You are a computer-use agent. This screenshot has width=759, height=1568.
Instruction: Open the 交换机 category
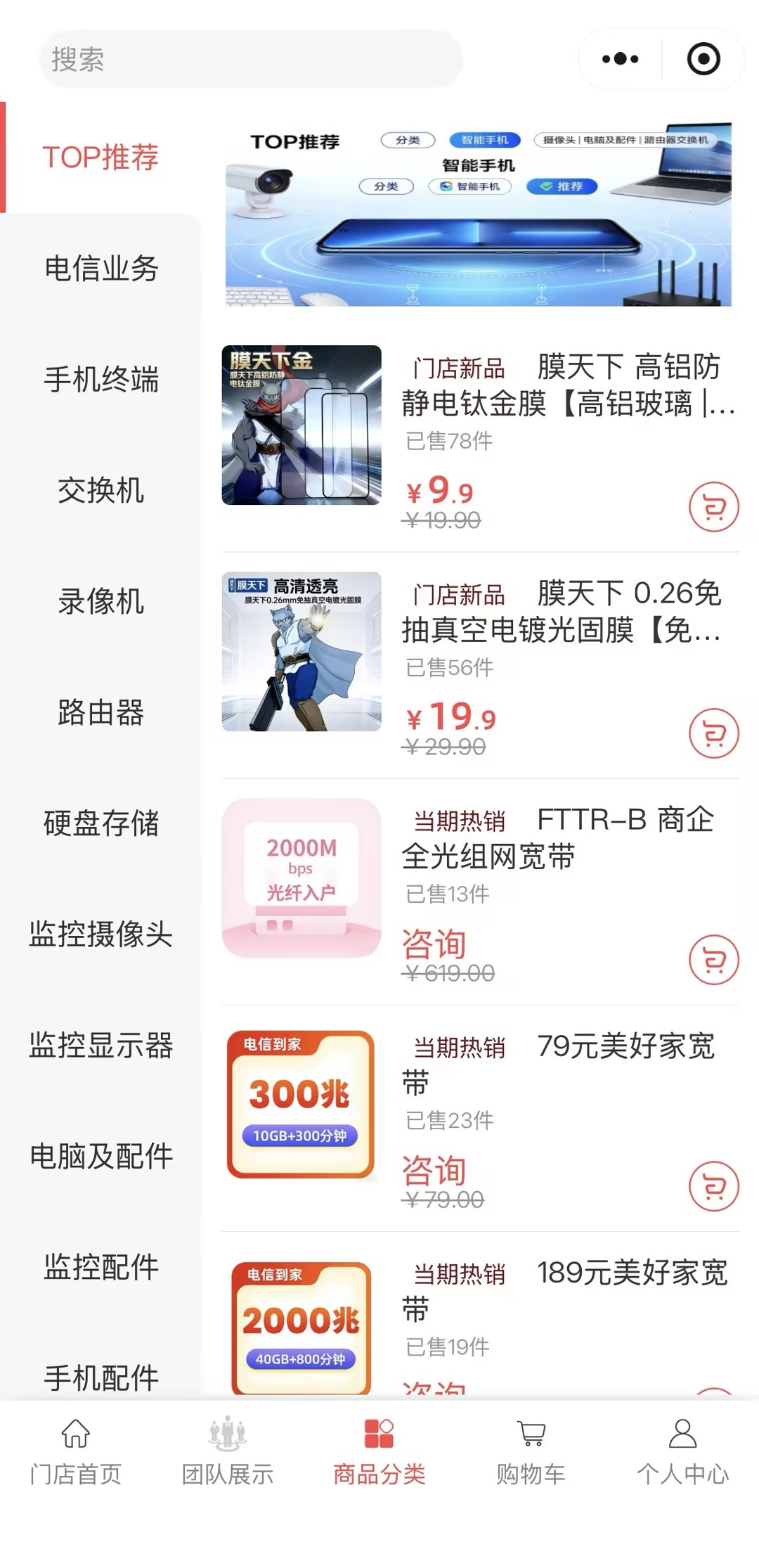tap(101, 491)
